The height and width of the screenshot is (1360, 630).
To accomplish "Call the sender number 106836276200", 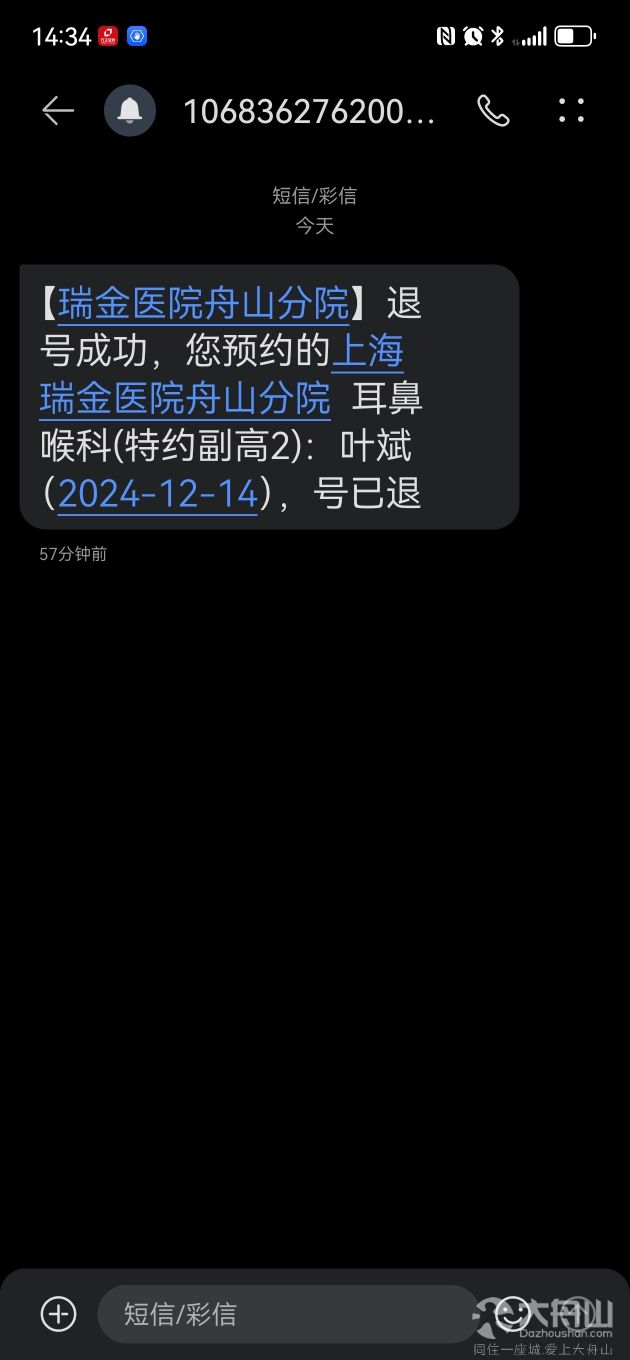I will click(x=492, y=111).
